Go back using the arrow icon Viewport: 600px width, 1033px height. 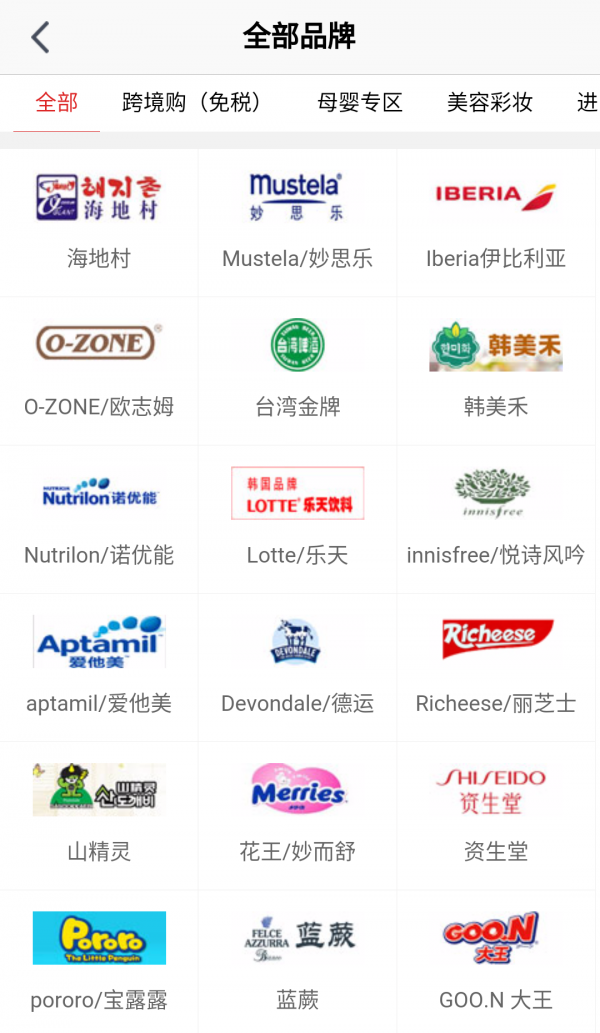point(40,38)
